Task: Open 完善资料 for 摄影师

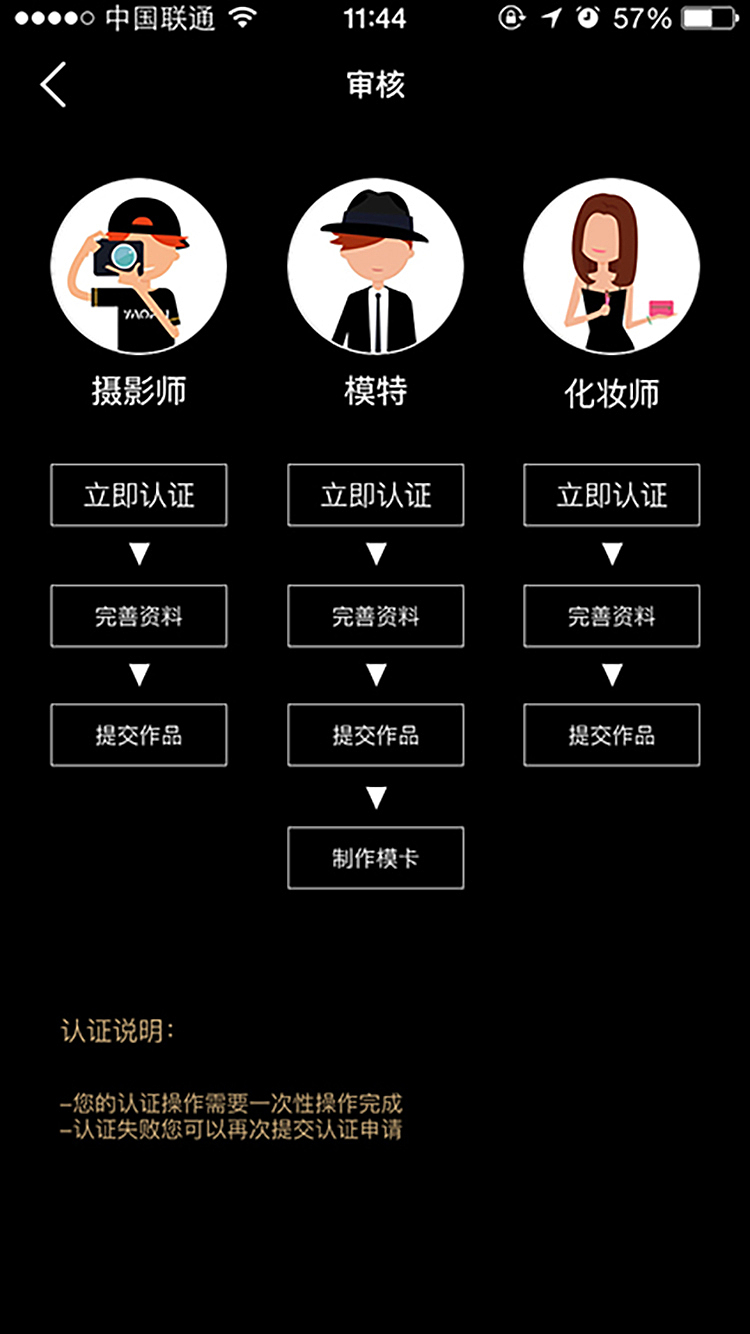Action: click(139, 616)
